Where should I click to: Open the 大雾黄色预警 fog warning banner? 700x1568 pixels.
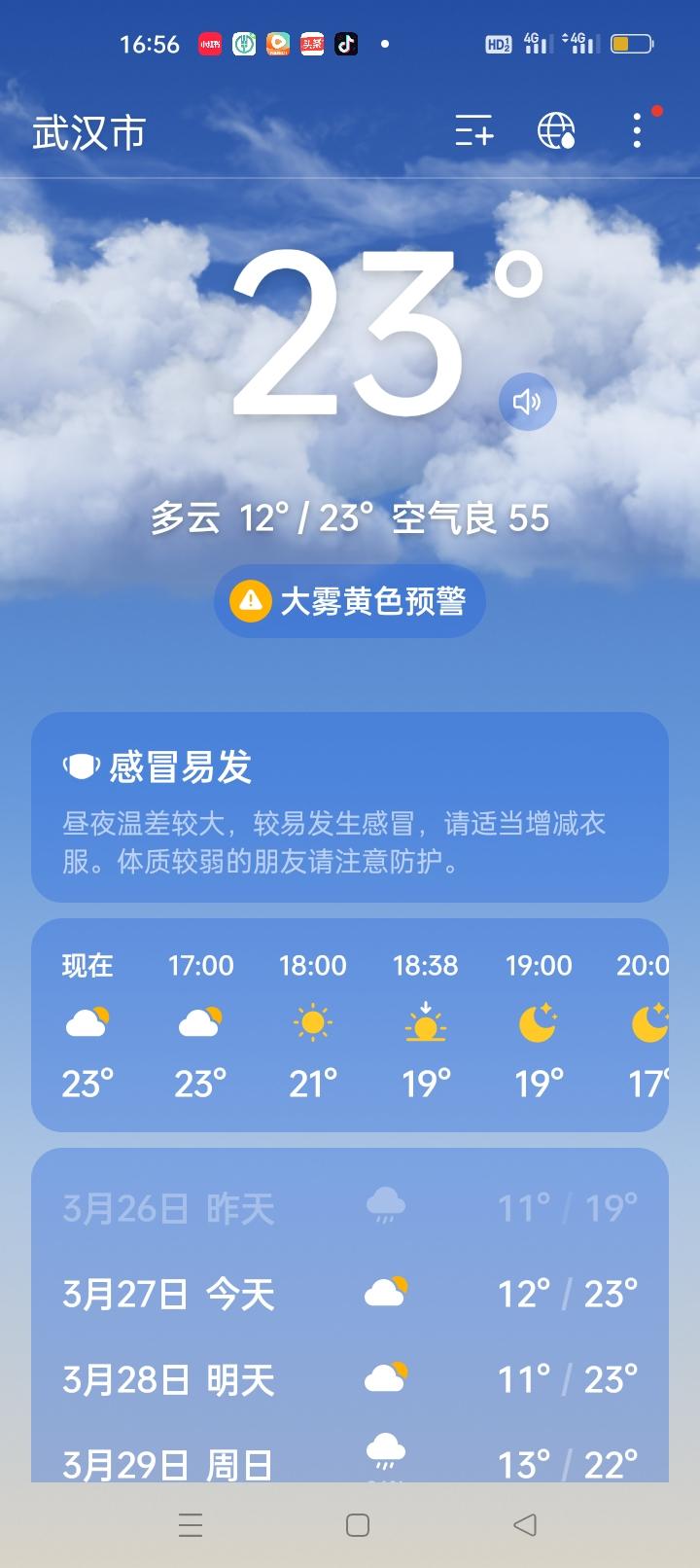[x=350, y=600]
